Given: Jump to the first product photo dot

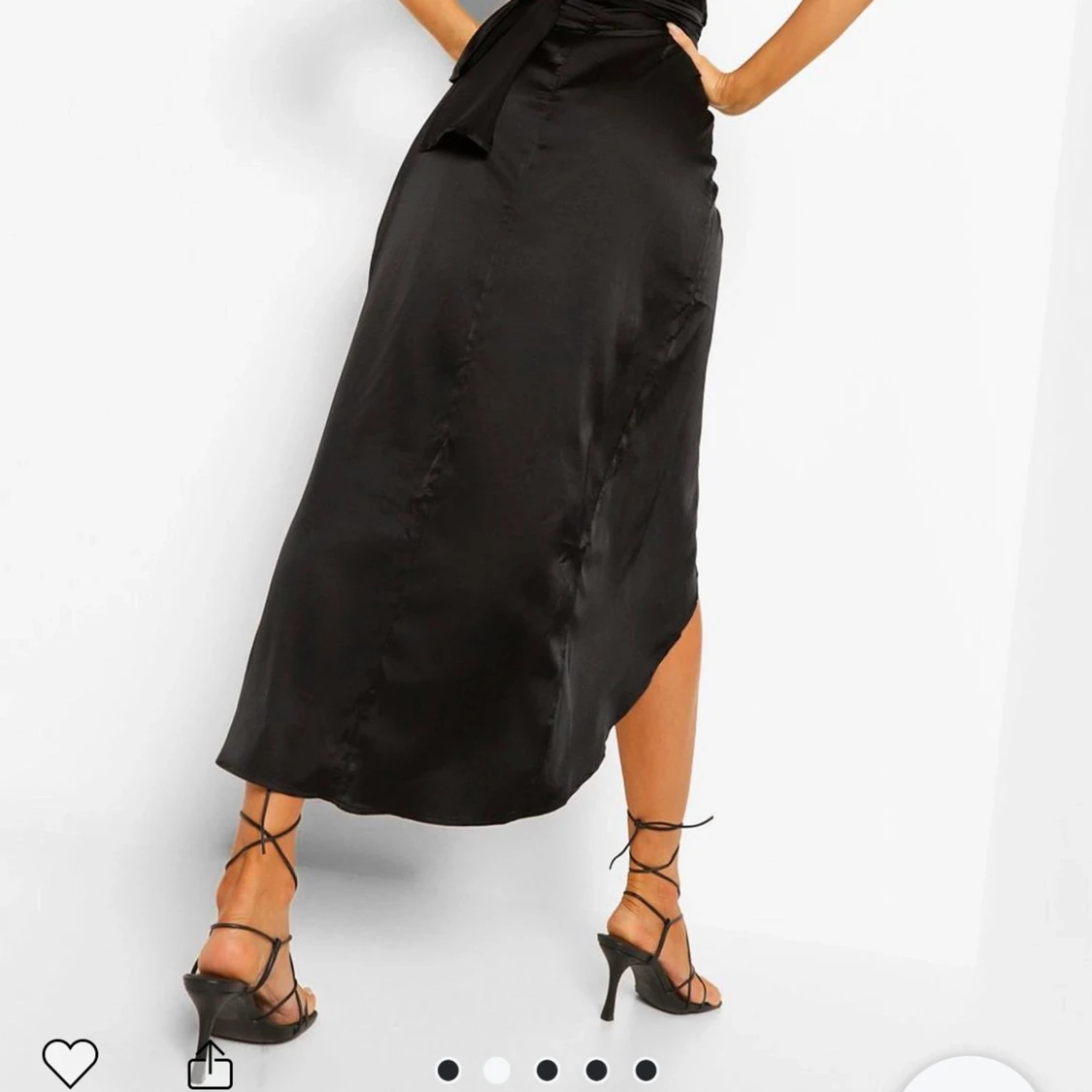Looking at the screenshot, I should [x=447, y=1070].
